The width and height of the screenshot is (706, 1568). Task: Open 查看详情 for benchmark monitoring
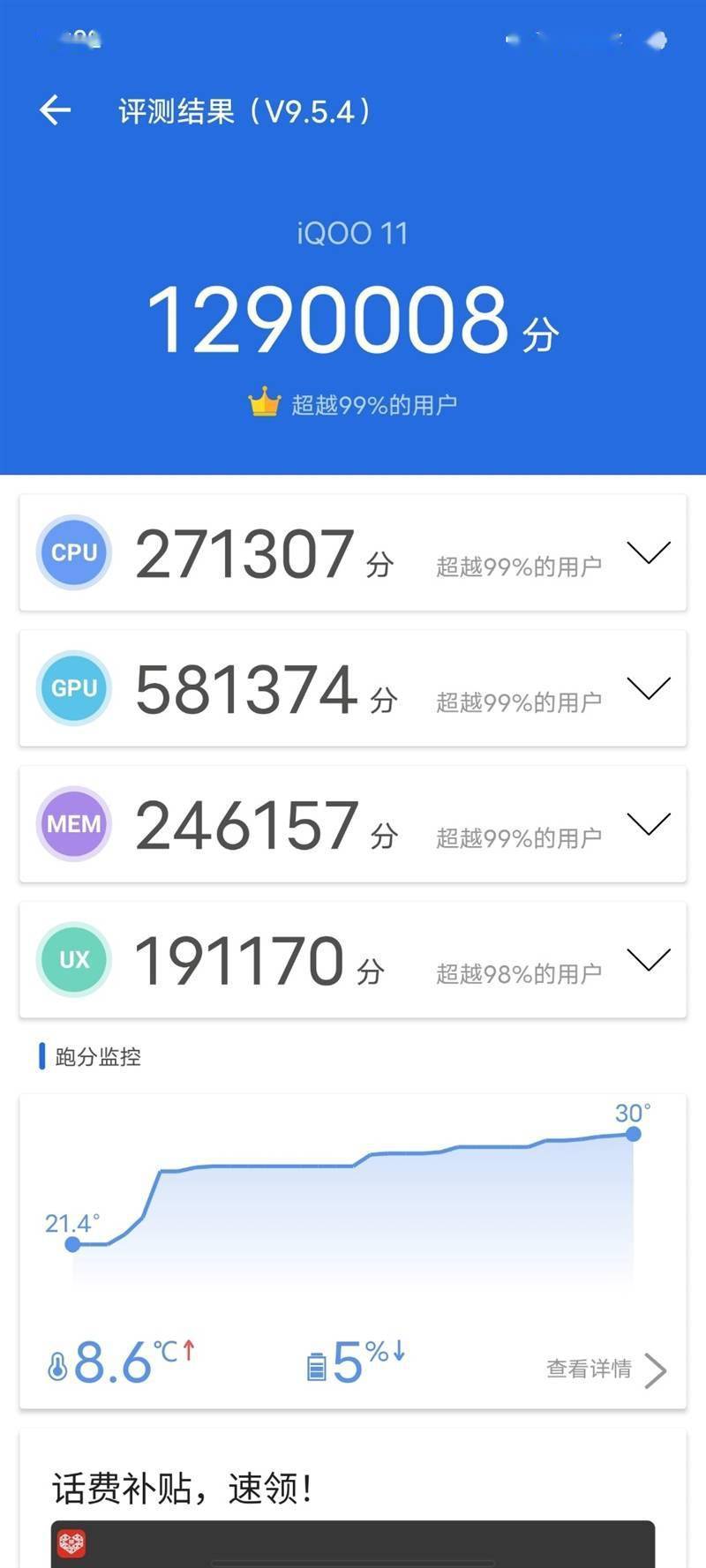tap(606, 1369)
